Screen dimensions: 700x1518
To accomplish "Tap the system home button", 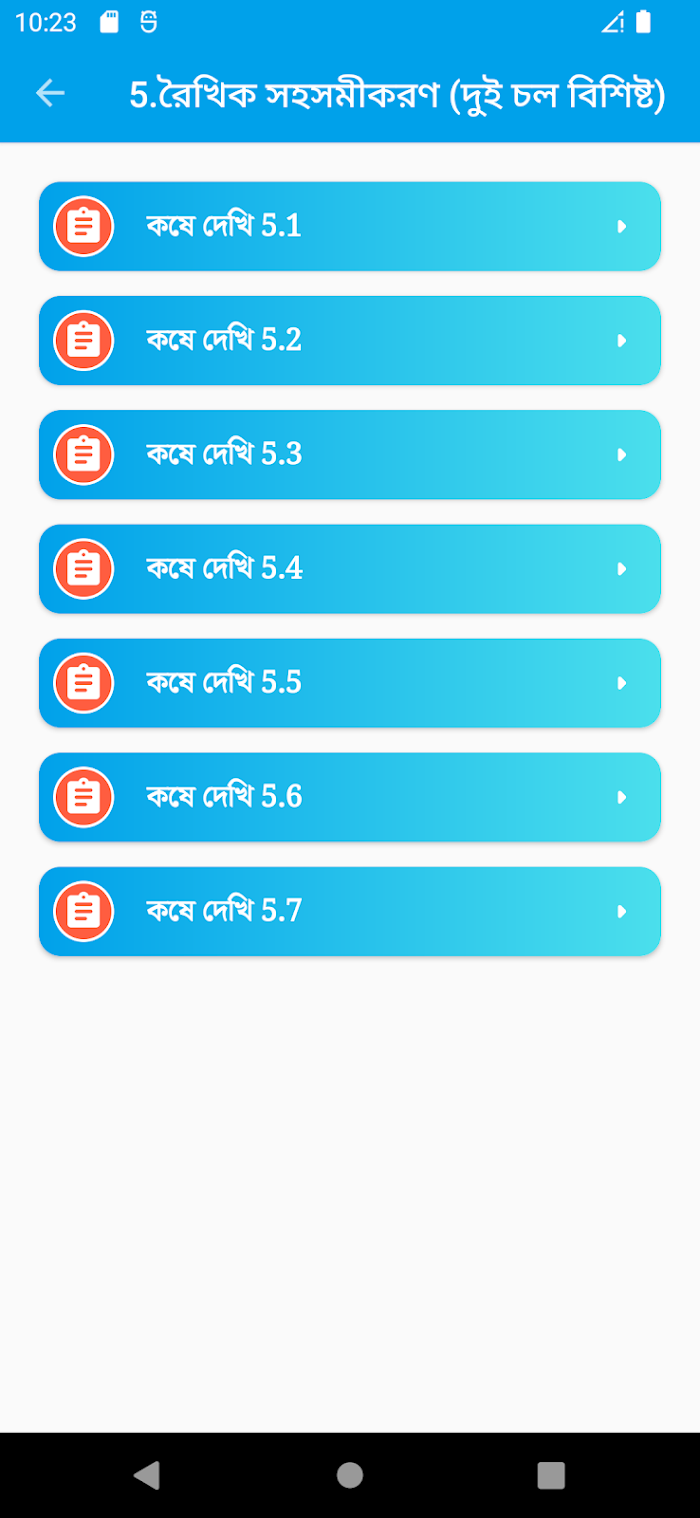I will 350,1475.
